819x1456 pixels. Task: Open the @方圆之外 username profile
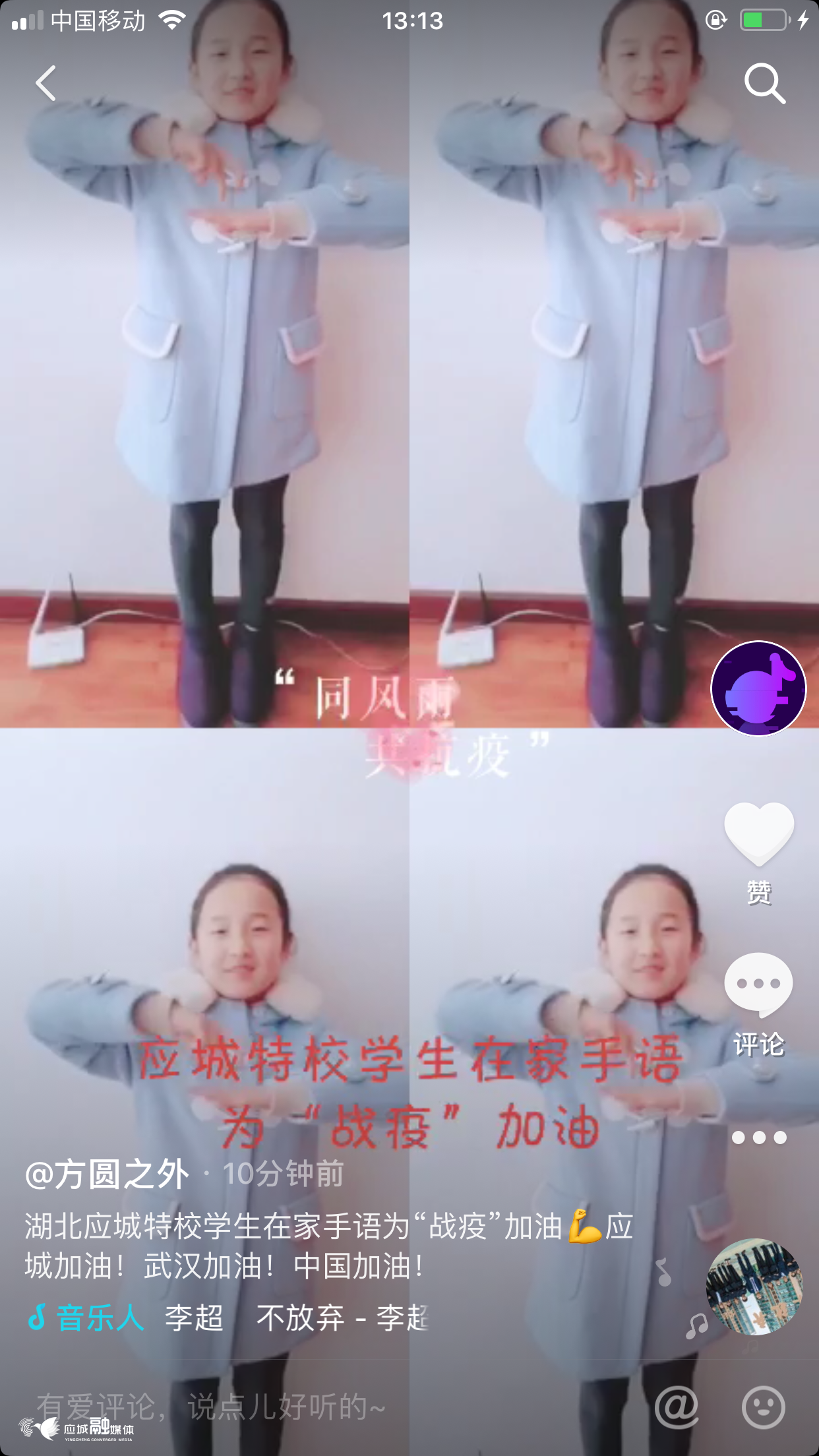point(107,1174)
